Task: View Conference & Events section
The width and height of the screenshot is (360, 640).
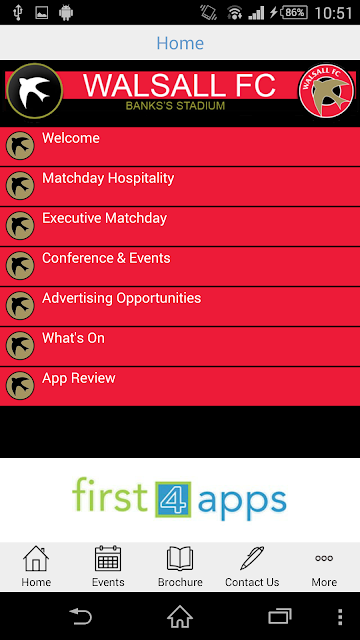Action: (x=180, y=266)
